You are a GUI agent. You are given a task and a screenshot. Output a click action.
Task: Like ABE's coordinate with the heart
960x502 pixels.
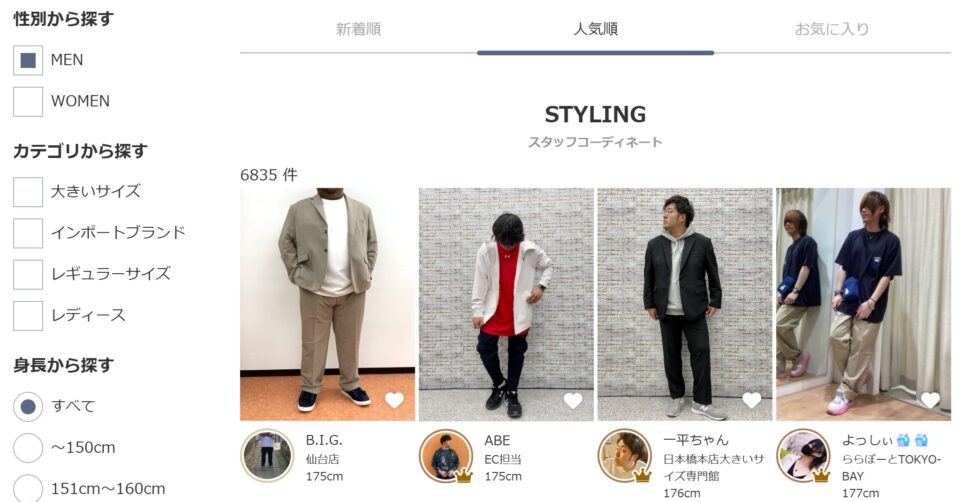coord(573,401)
